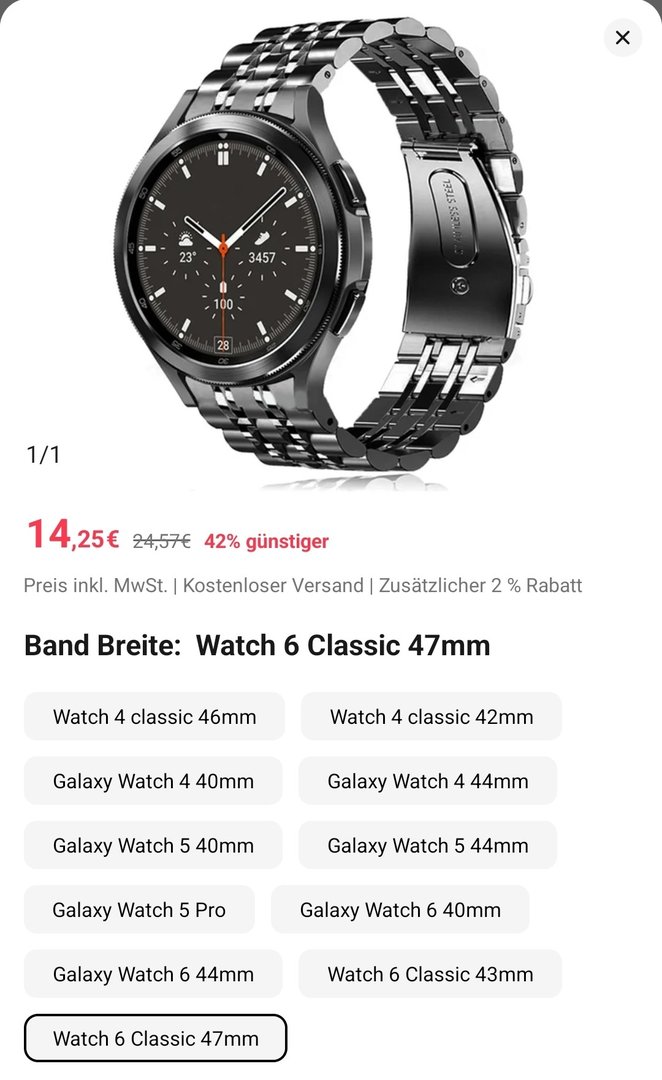Choose Galaxy Watch 5 40mm option
This screenshot has width=662, height=1080.
153,845
